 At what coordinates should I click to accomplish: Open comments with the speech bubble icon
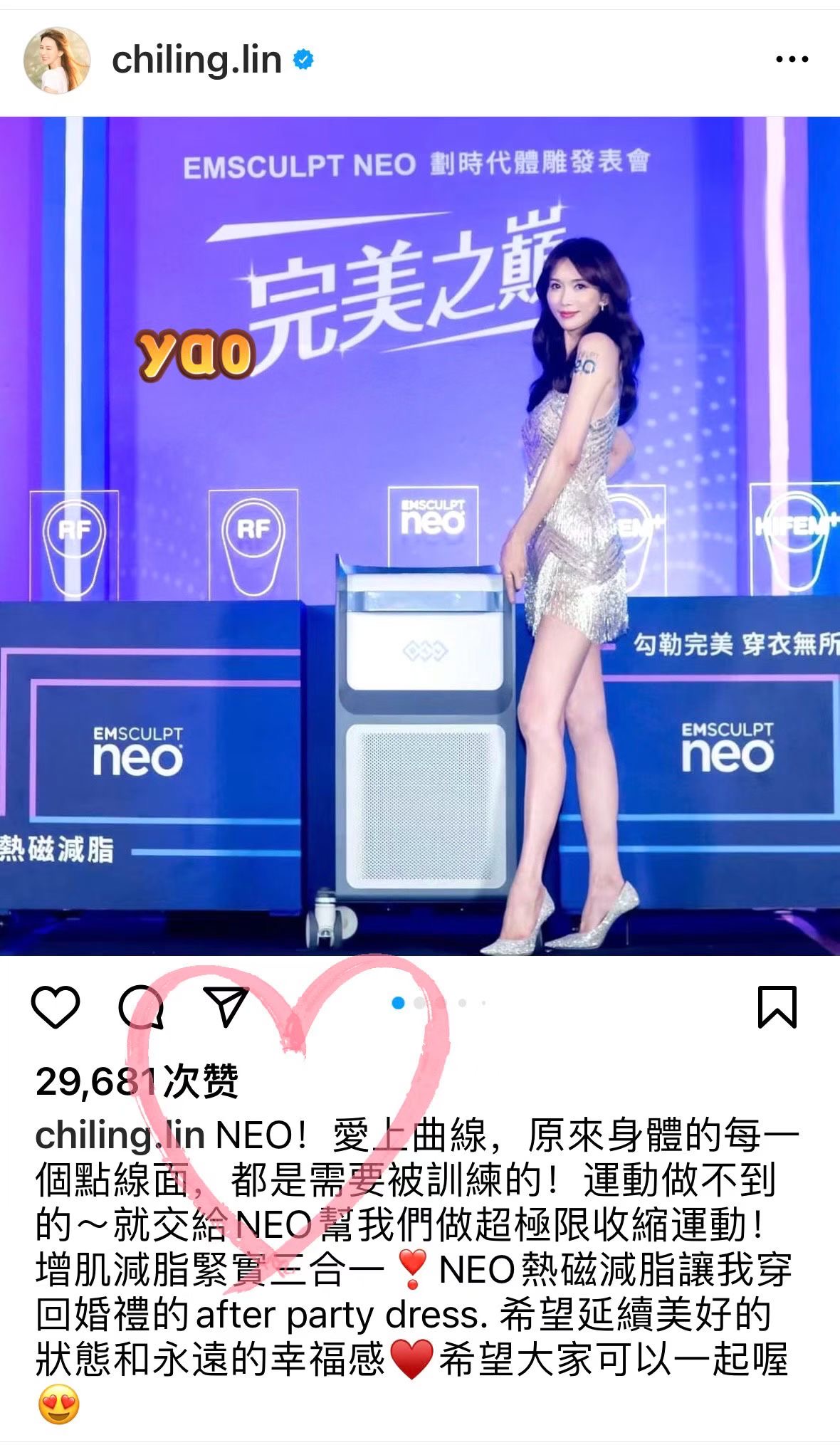[141, 1007]
